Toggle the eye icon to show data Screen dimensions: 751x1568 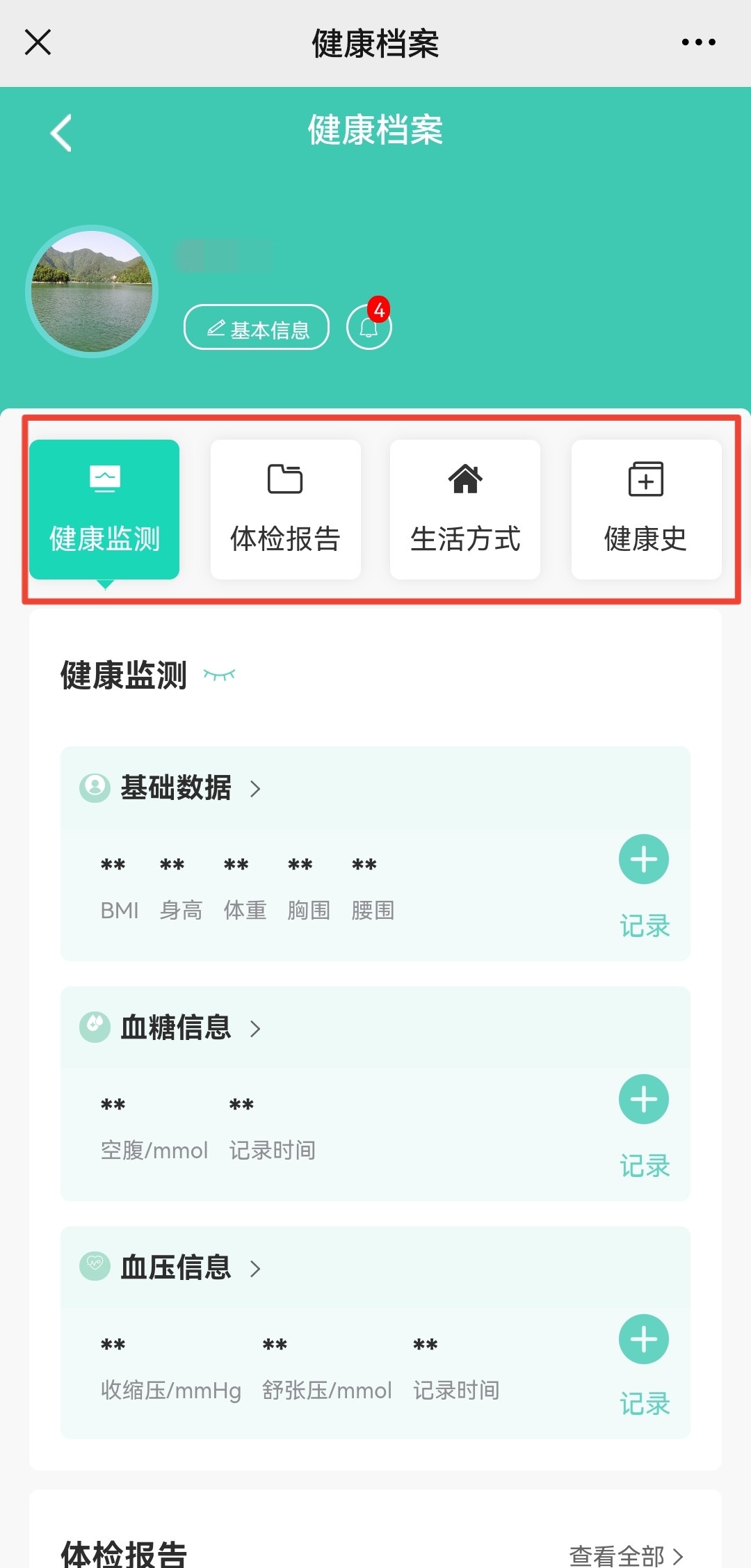[219, 675]
